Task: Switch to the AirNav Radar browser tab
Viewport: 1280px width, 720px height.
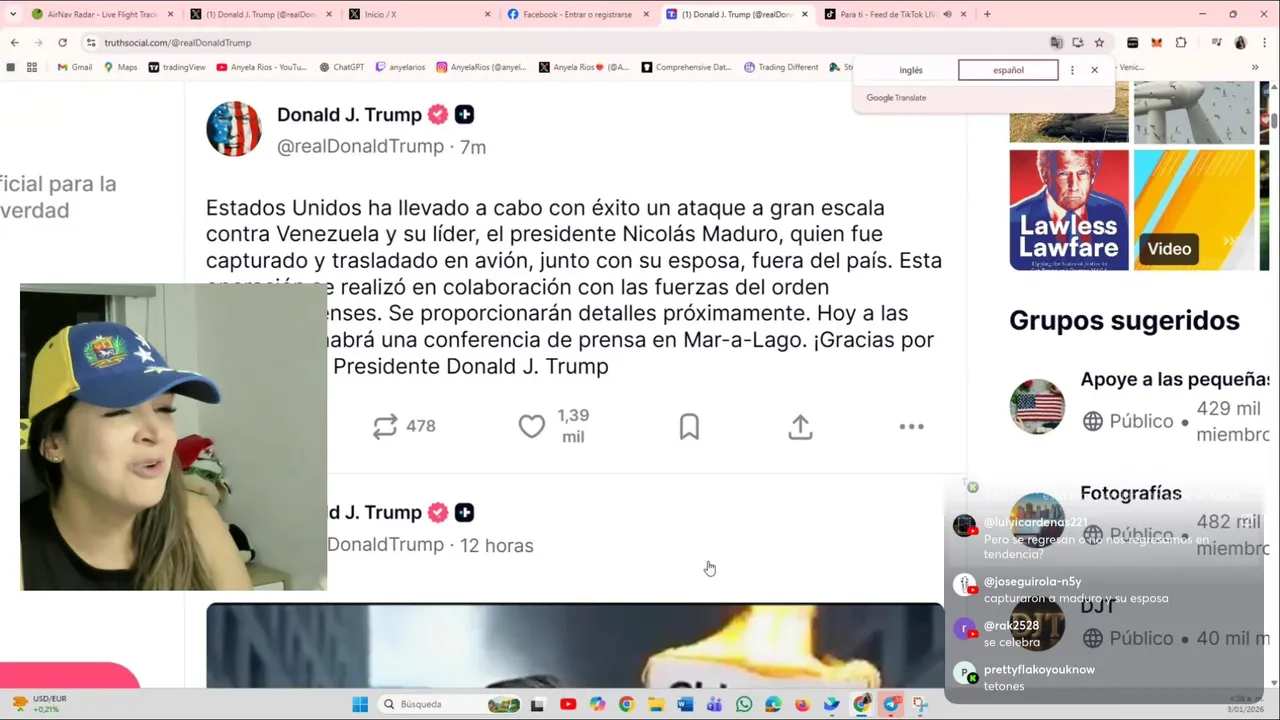Action: tap(100, 14)
